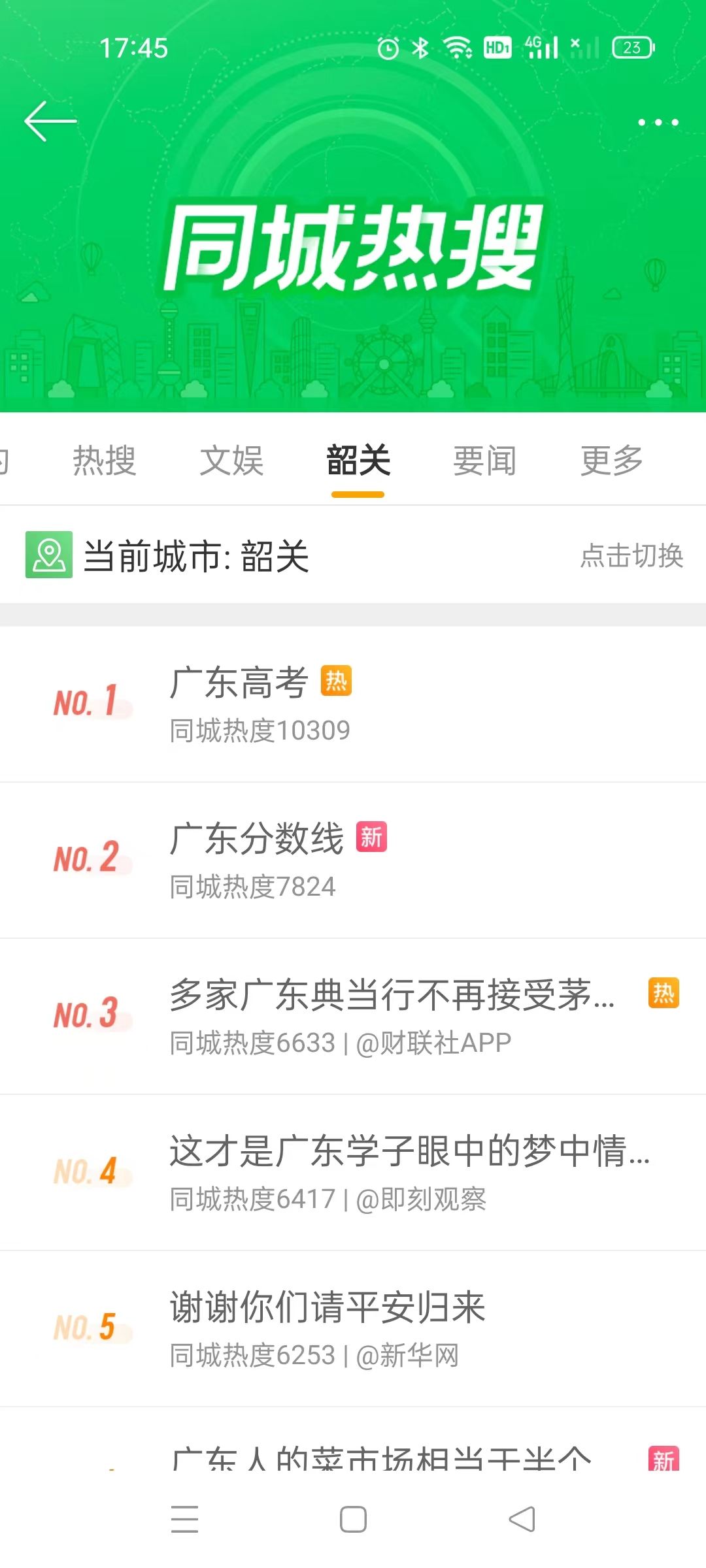Image resolution: width=706 pixels, height=1568 pixels.
Task: Switch to the 热搜 tab
Action: pyautogui.click(x=104, y=461)
